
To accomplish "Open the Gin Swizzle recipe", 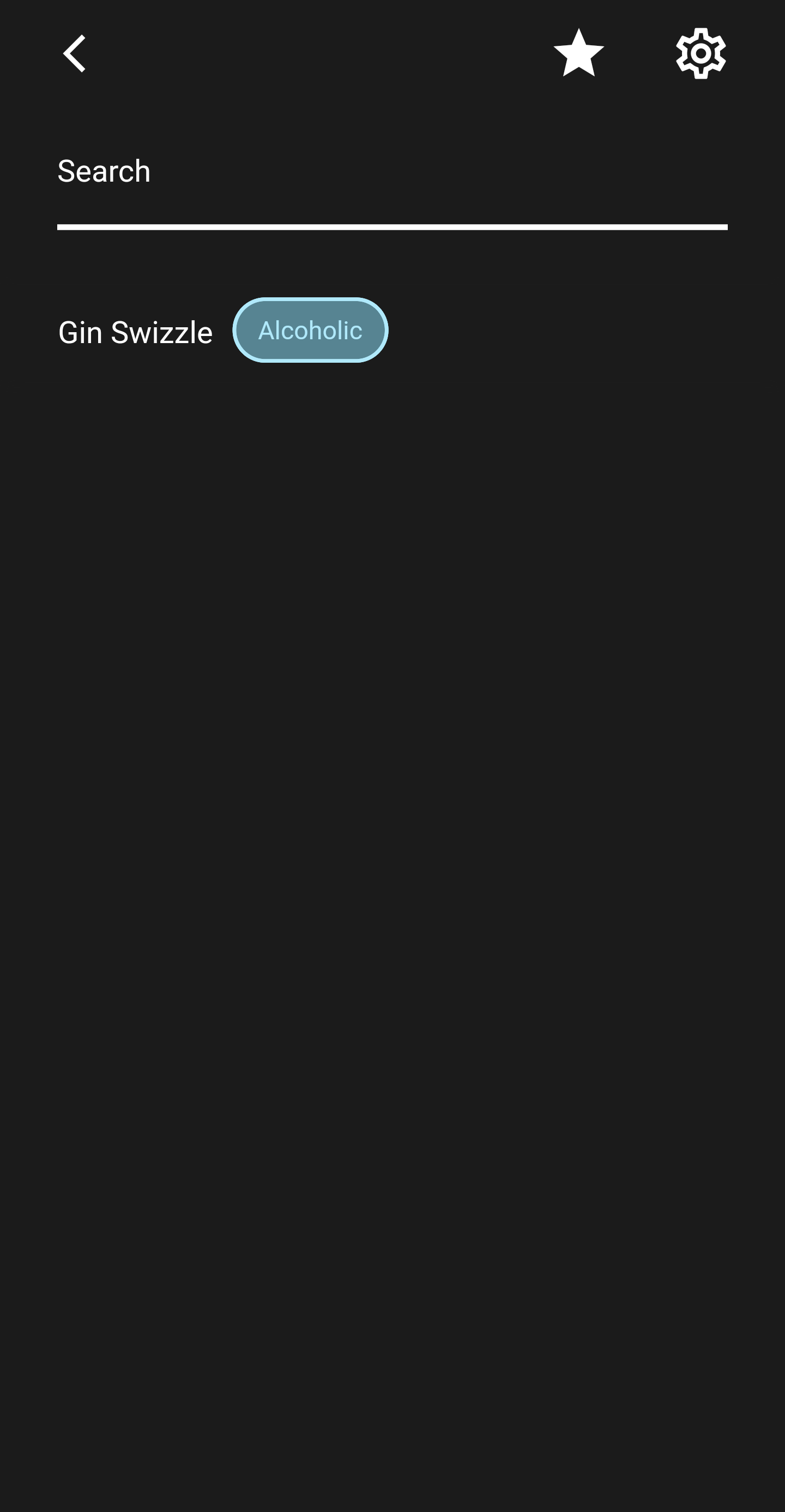I will pyautogui.click(x=136, y=332).
